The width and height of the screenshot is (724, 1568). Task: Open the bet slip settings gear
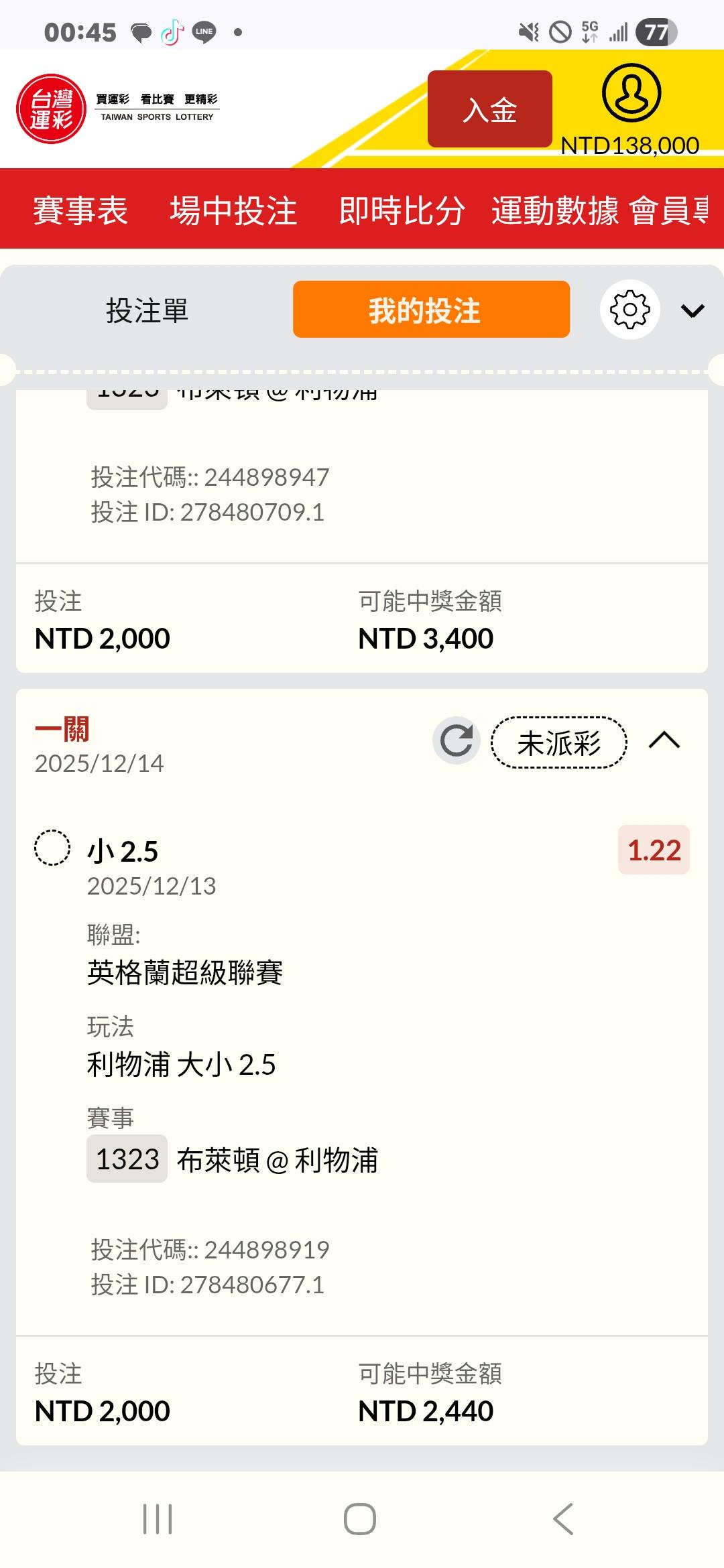[629, 310]
